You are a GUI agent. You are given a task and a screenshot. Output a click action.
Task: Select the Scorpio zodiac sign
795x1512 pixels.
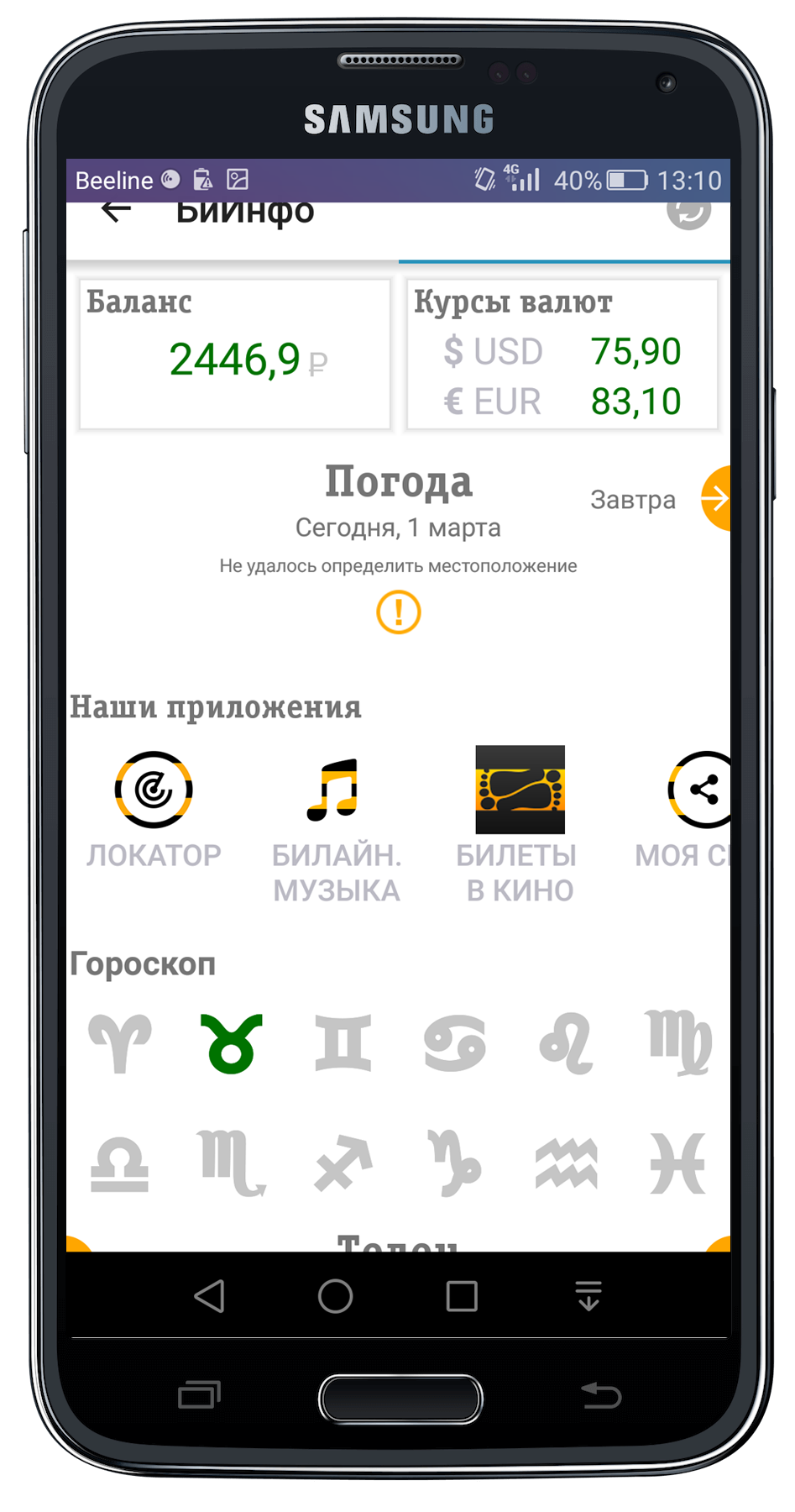click(x=232, y=1164)
